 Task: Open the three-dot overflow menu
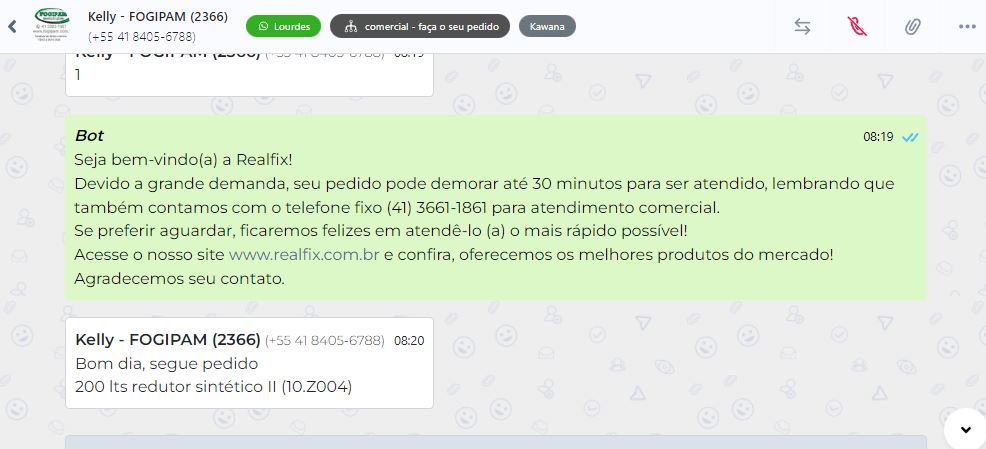click(966, 26)
